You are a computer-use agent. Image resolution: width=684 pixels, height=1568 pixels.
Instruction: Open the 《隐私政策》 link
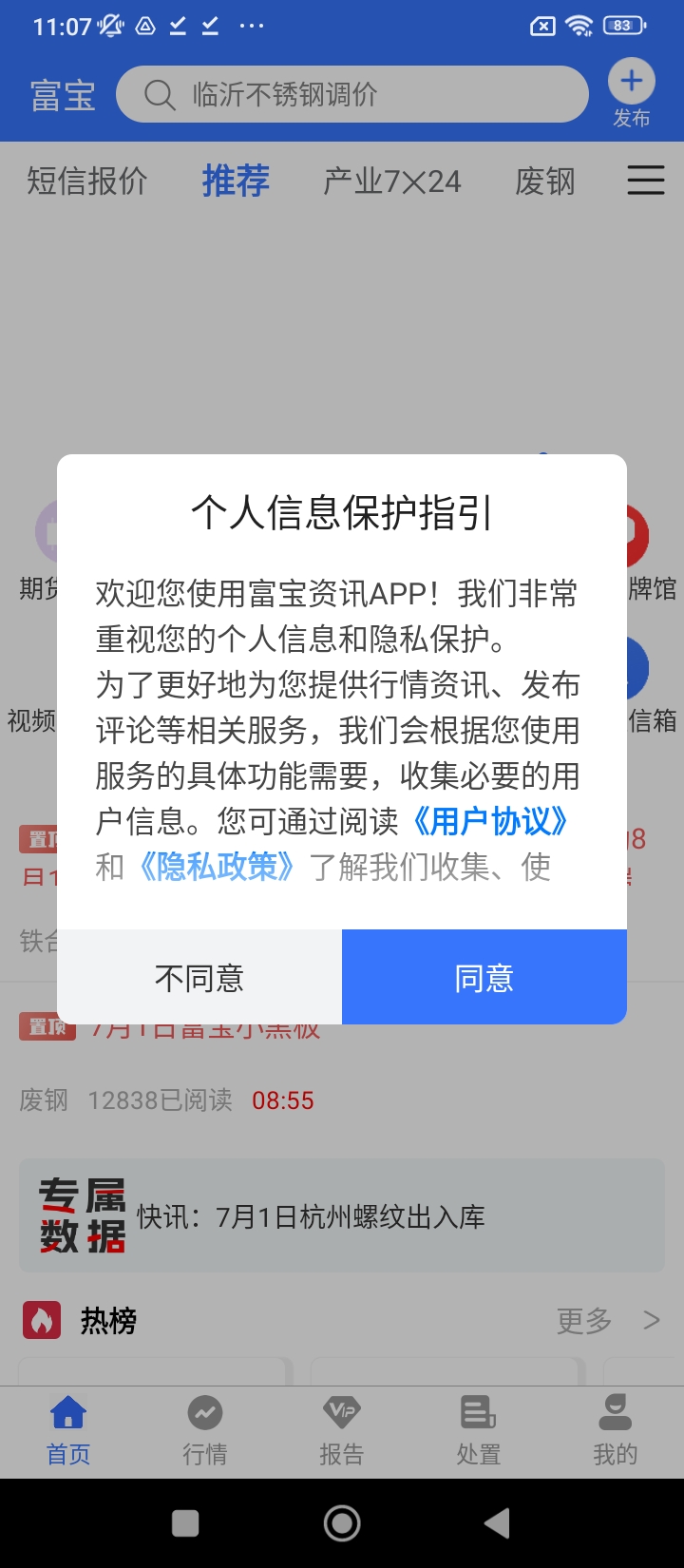coord(217,867)
